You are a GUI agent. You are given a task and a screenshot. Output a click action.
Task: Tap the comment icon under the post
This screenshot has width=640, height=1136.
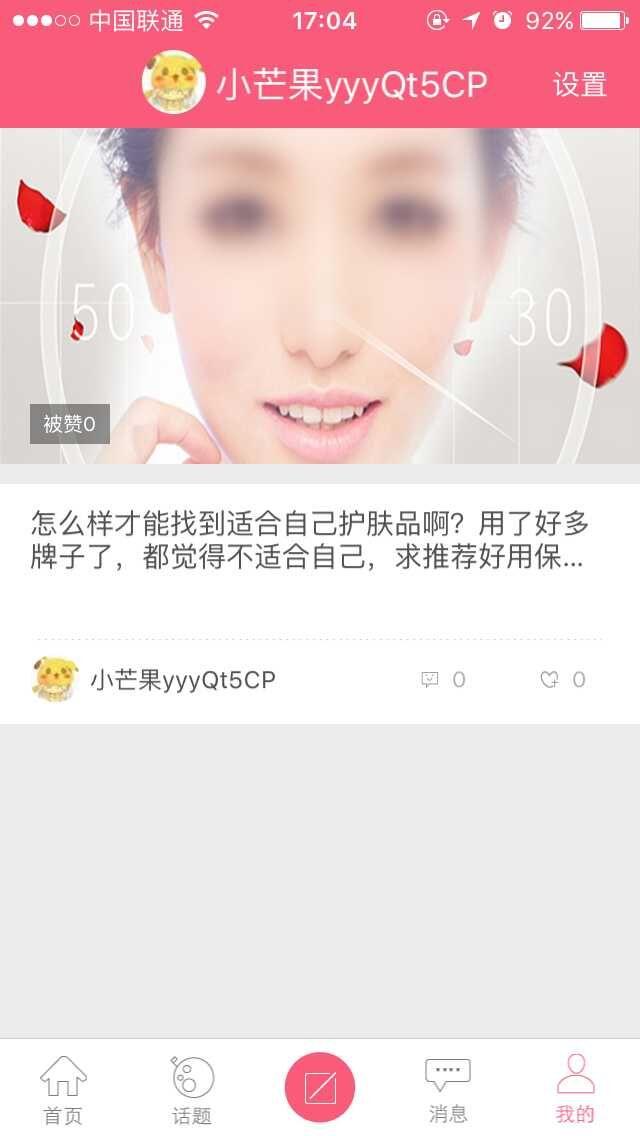point(431,680)
